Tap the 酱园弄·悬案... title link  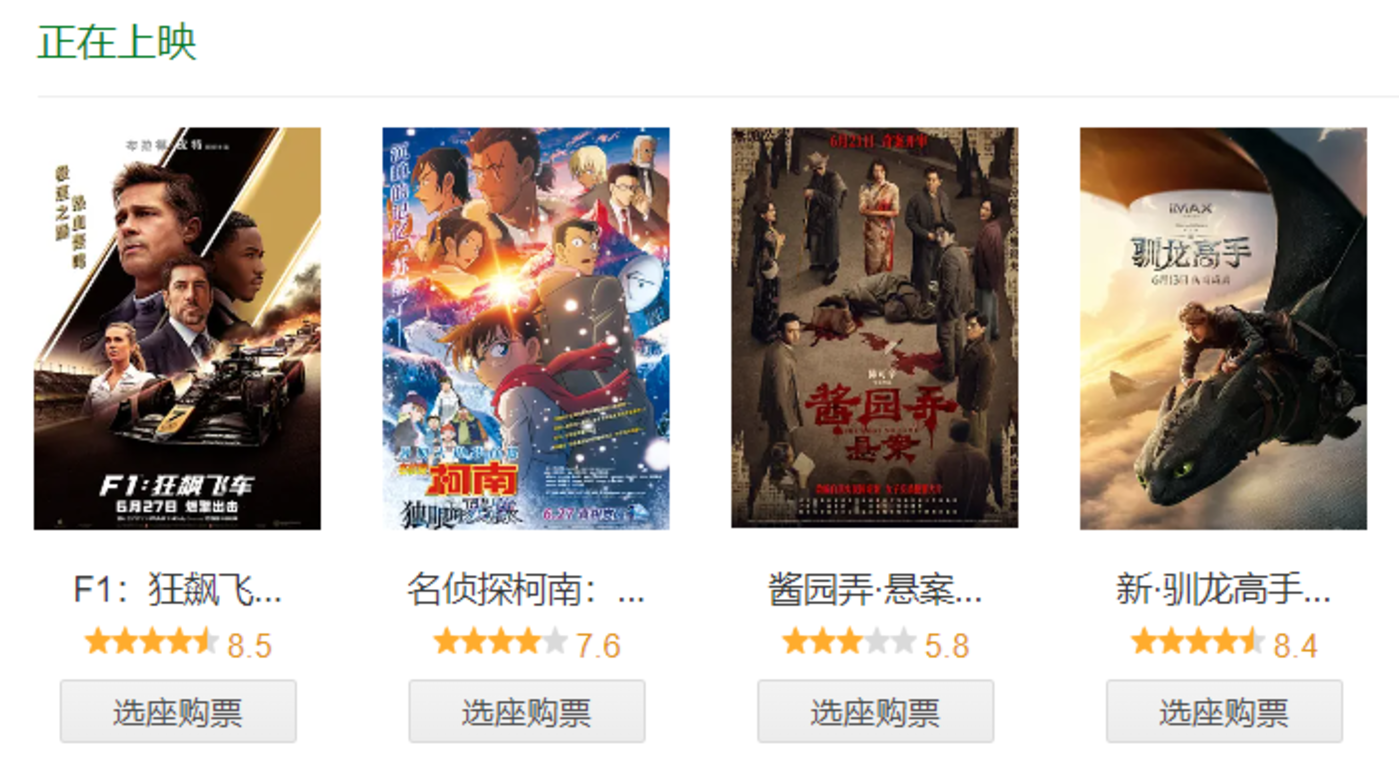pos(875,590)
